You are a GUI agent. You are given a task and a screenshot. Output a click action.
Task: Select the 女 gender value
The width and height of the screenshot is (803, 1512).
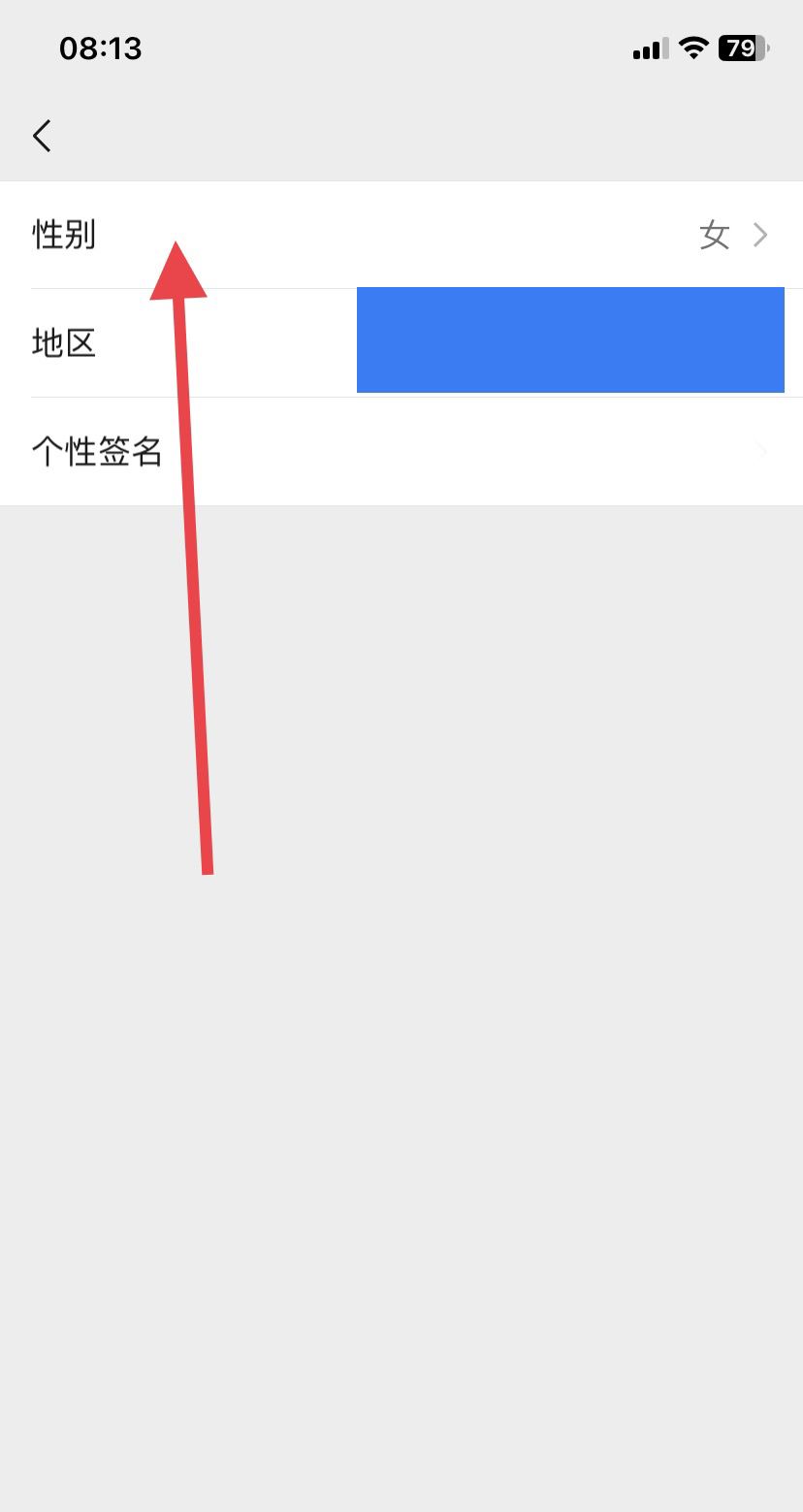tap(716, 234)
